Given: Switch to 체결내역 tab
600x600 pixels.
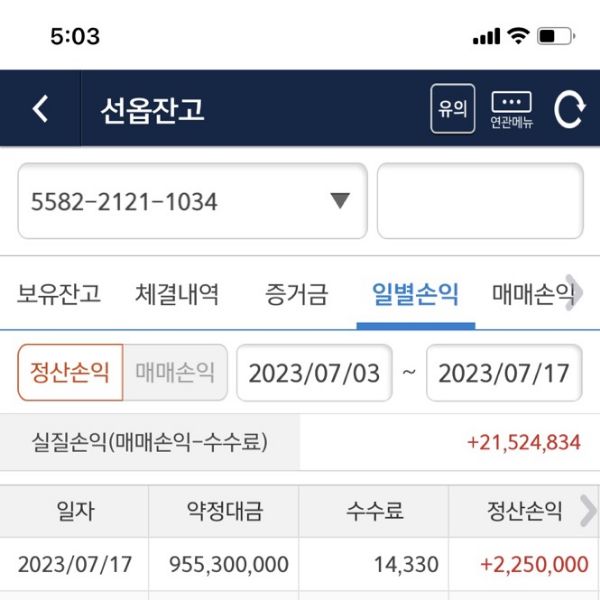Looking at the screenshot, I should click(177, 294).
